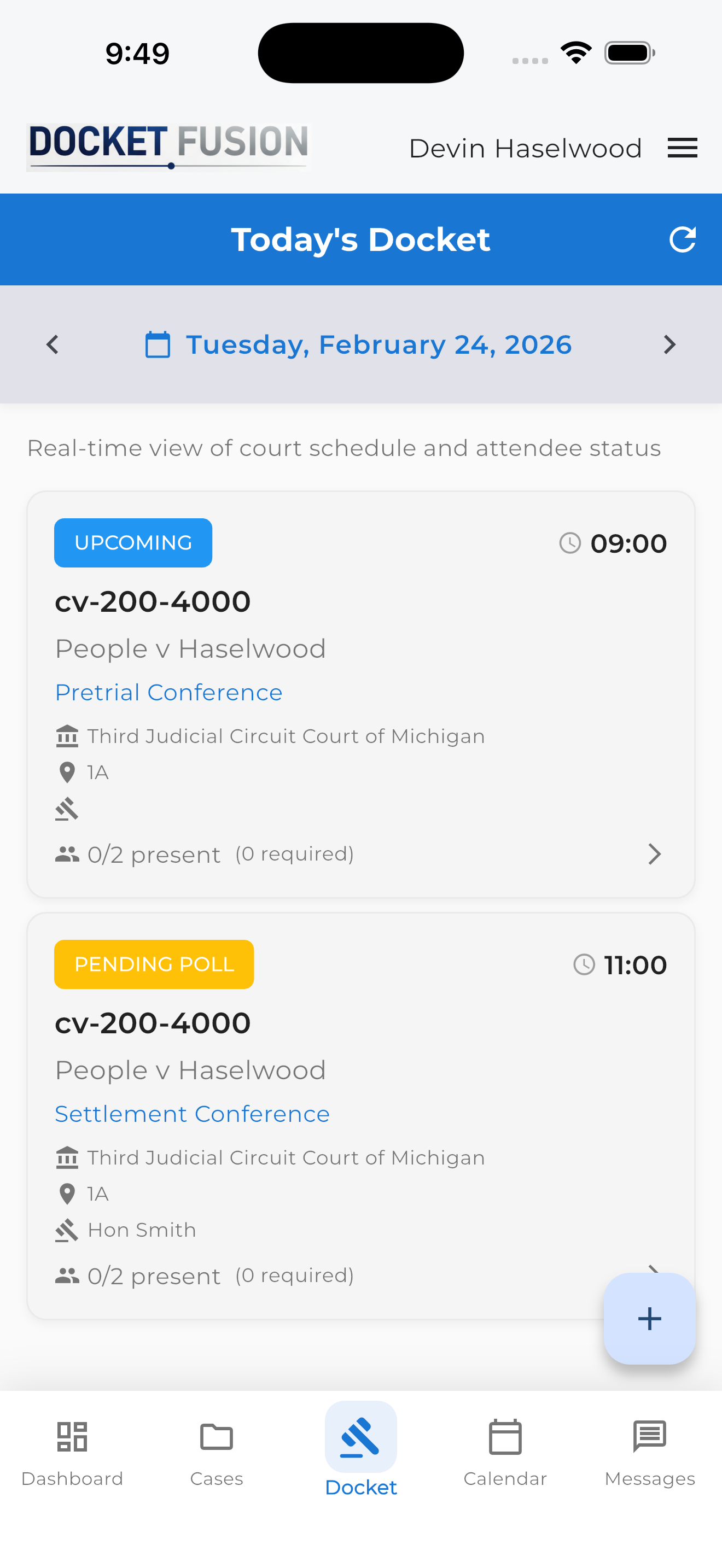Select Devin Haselwood account name
Viewport: 722px width, 1568px height.
(526, 147)
